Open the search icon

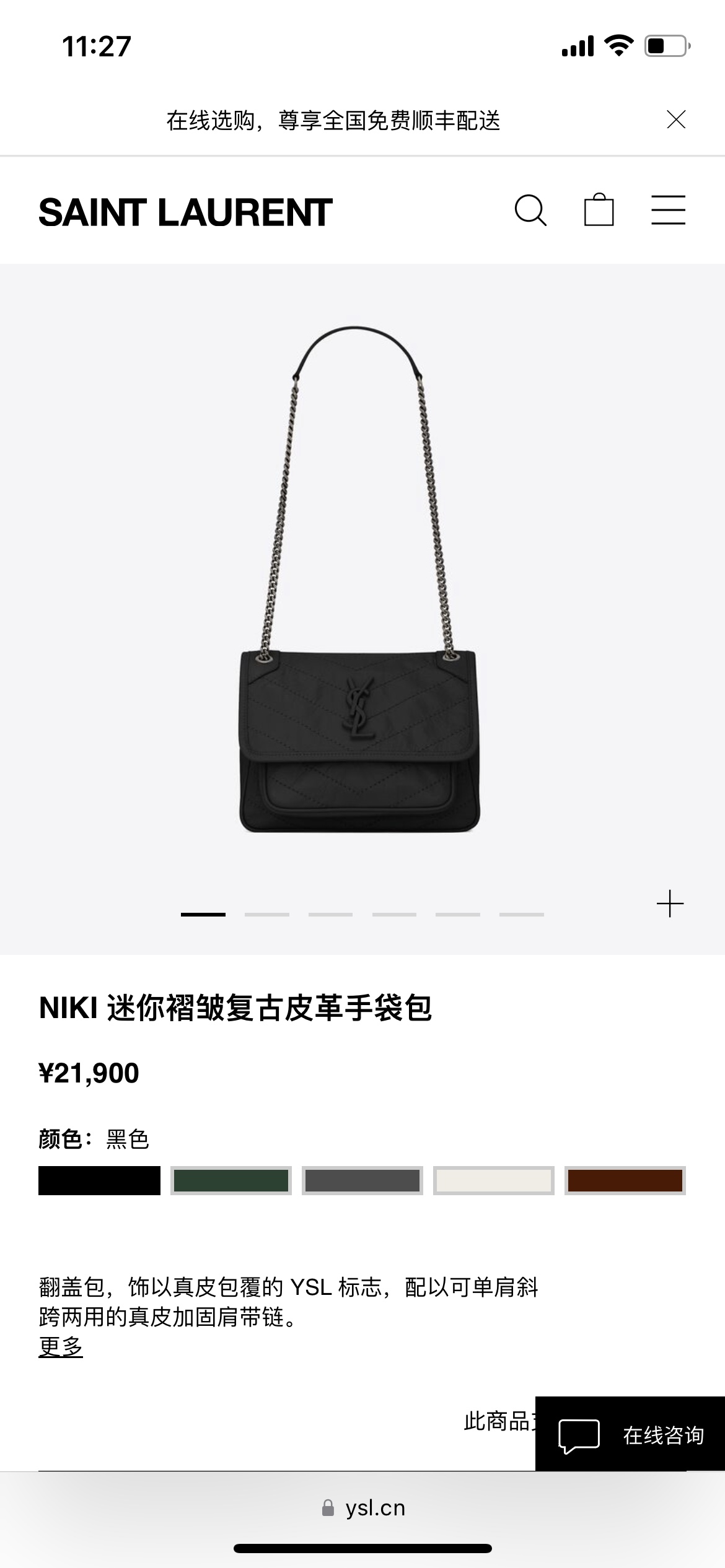pyautogui.click(x=530, y=211)
